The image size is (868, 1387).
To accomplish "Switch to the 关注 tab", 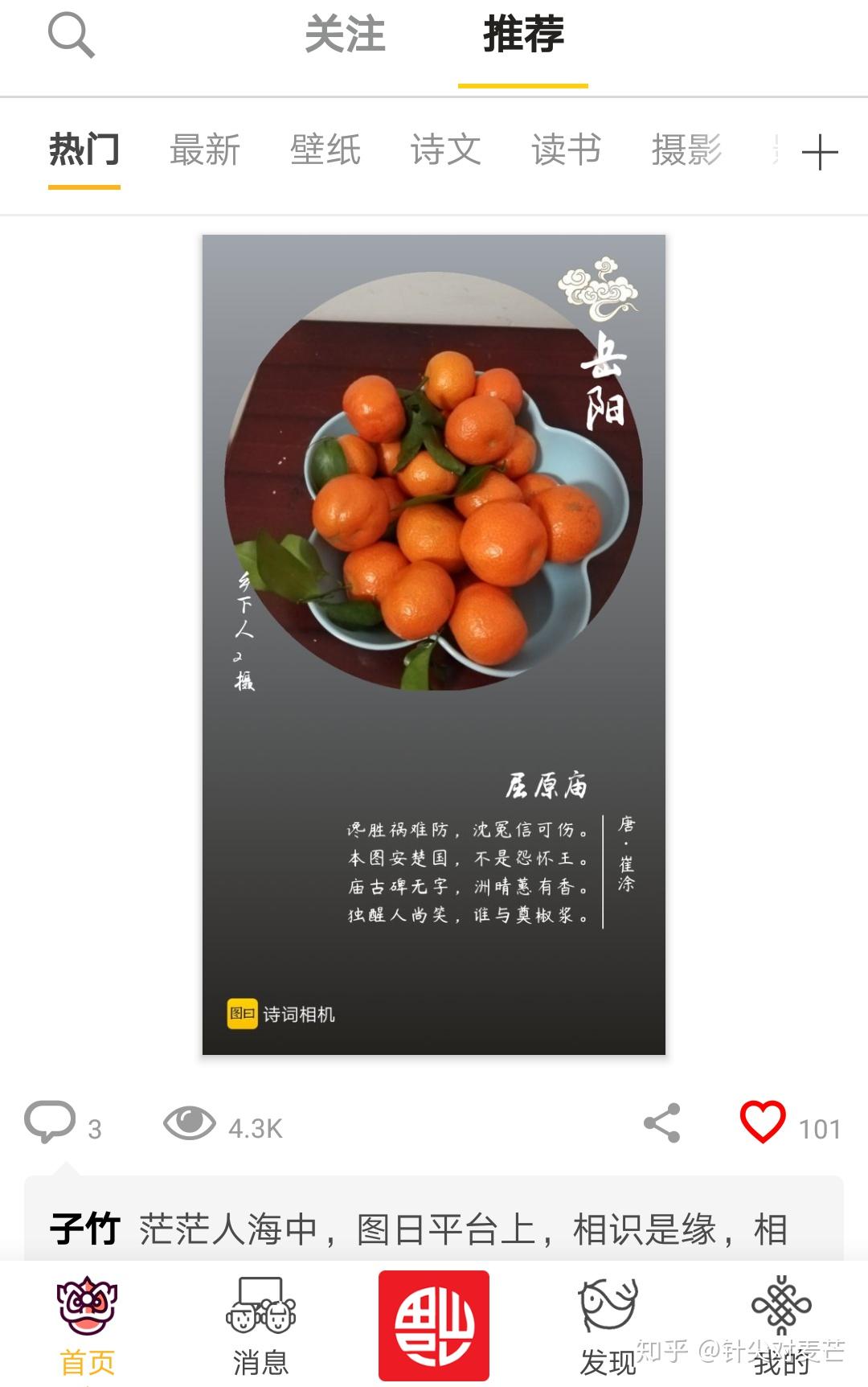I will [345, 35].
